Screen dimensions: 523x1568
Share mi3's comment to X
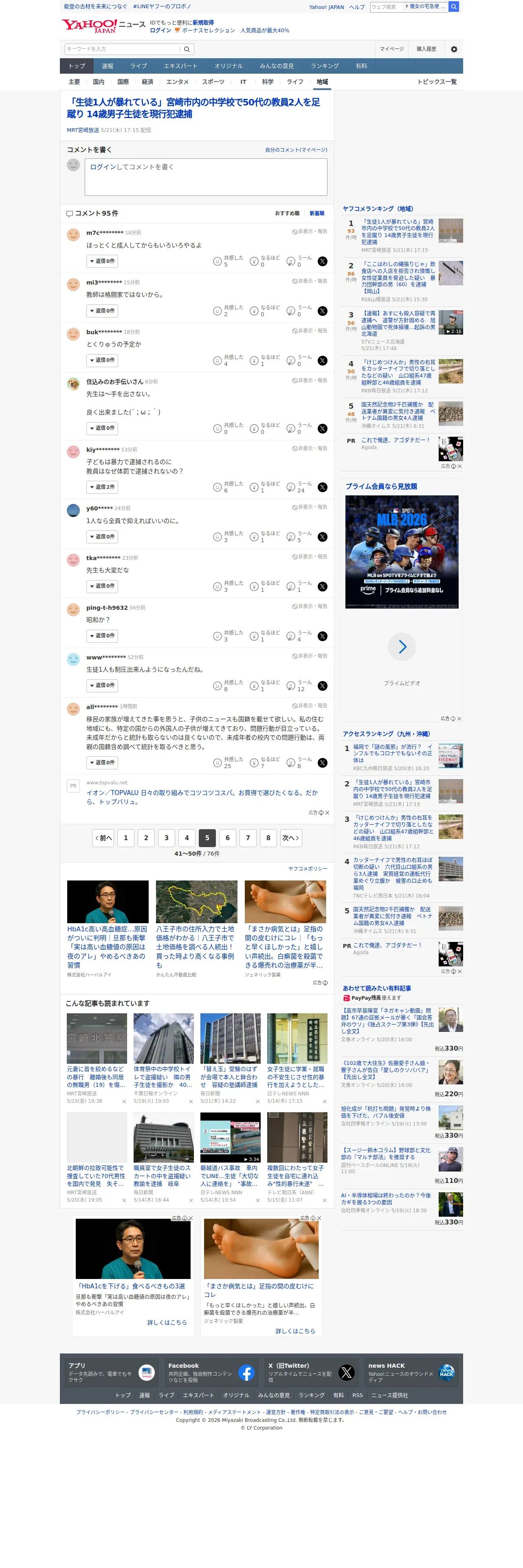click(323, 311)
